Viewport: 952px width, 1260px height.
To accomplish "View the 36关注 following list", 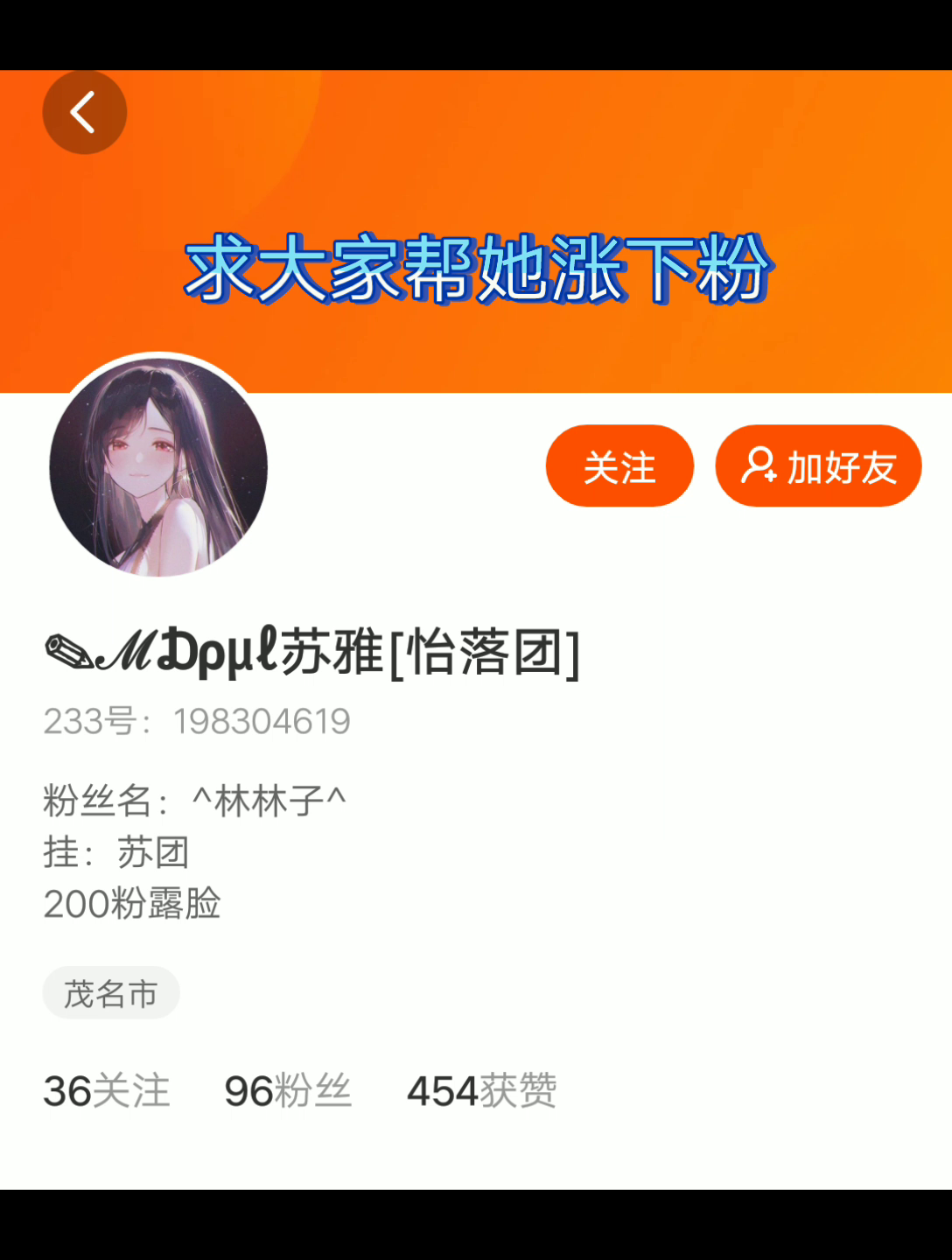I will (x=107, y=1091).
